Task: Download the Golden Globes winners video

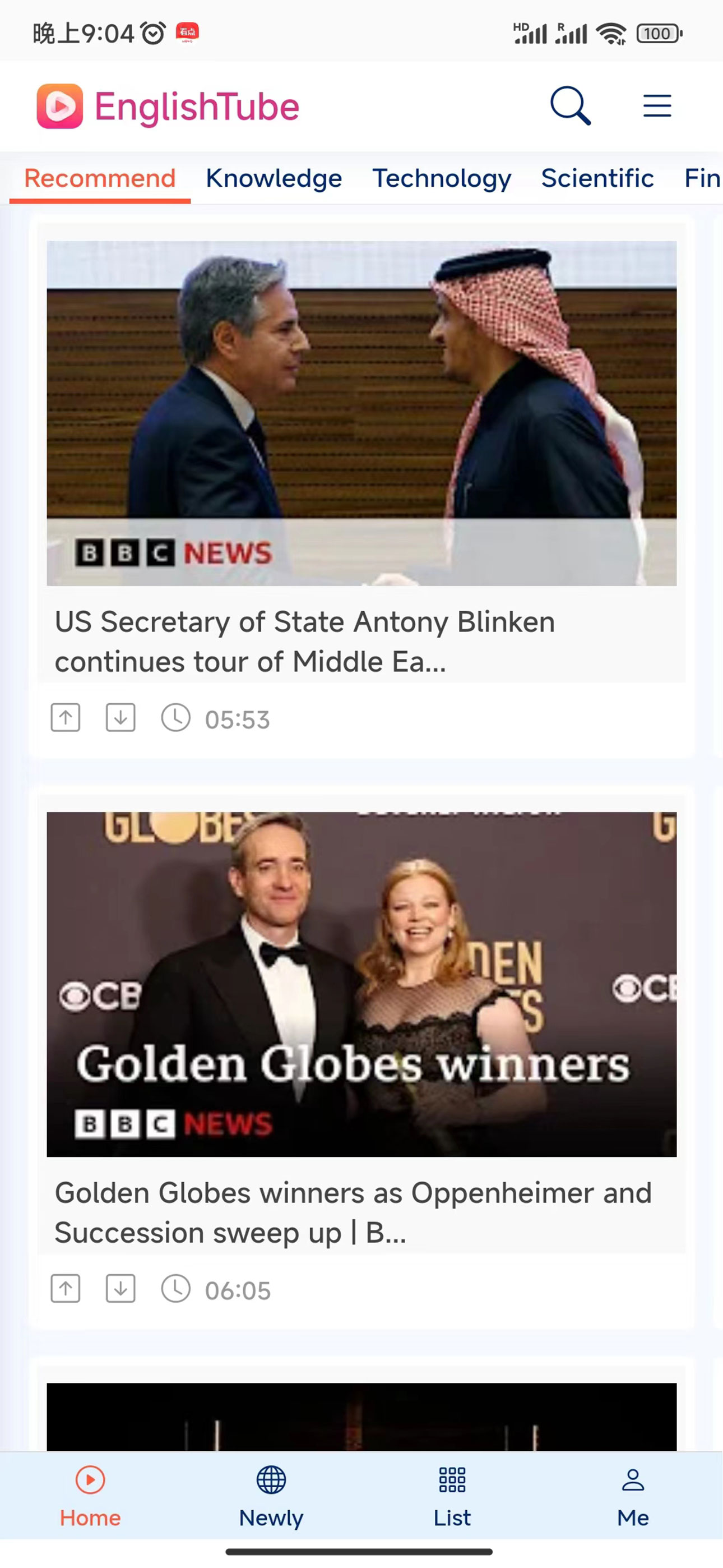Action: pyautogui.click(x=121, y=1289)
